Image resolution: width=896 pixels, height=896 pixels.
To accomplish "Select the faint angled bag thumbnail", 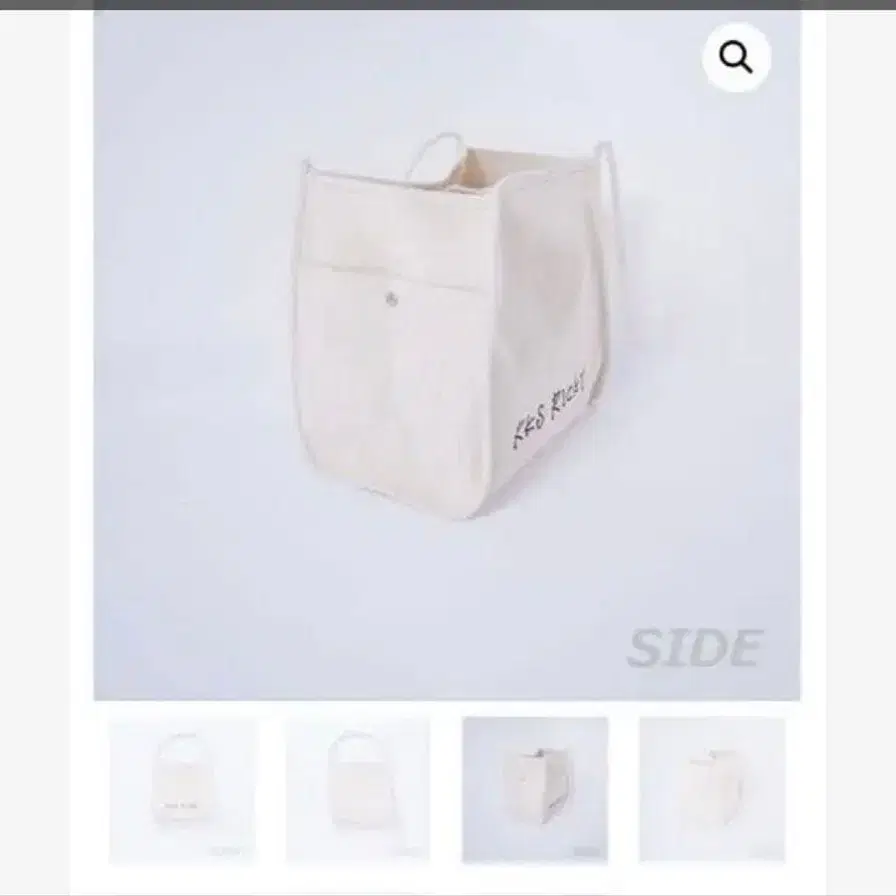I will click(711, 790).
